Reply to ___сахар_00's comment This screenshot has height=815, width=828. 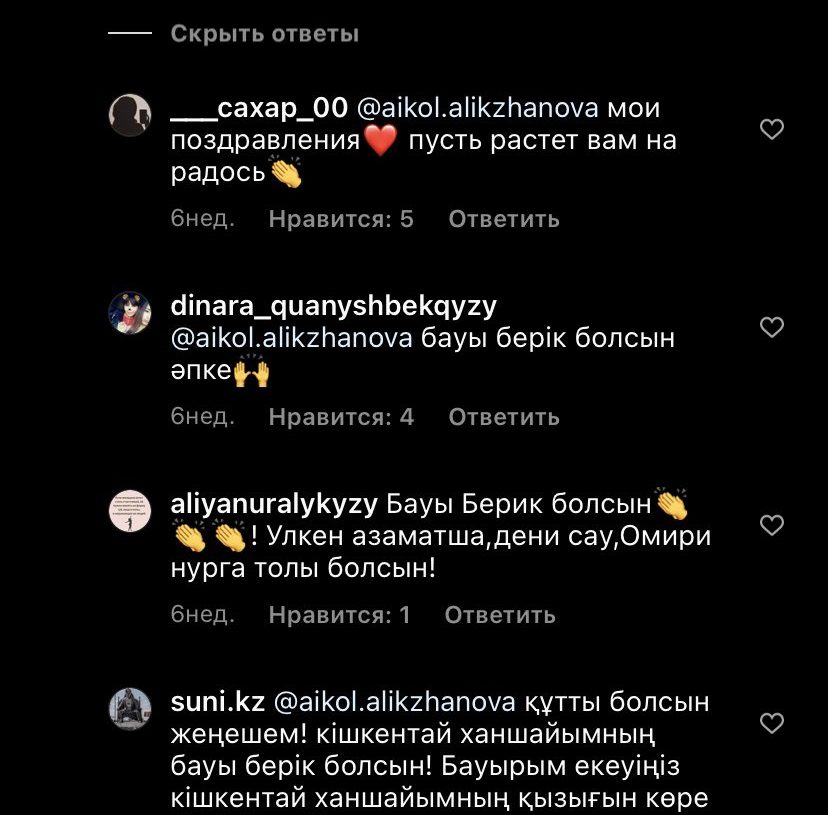[503, 219]
